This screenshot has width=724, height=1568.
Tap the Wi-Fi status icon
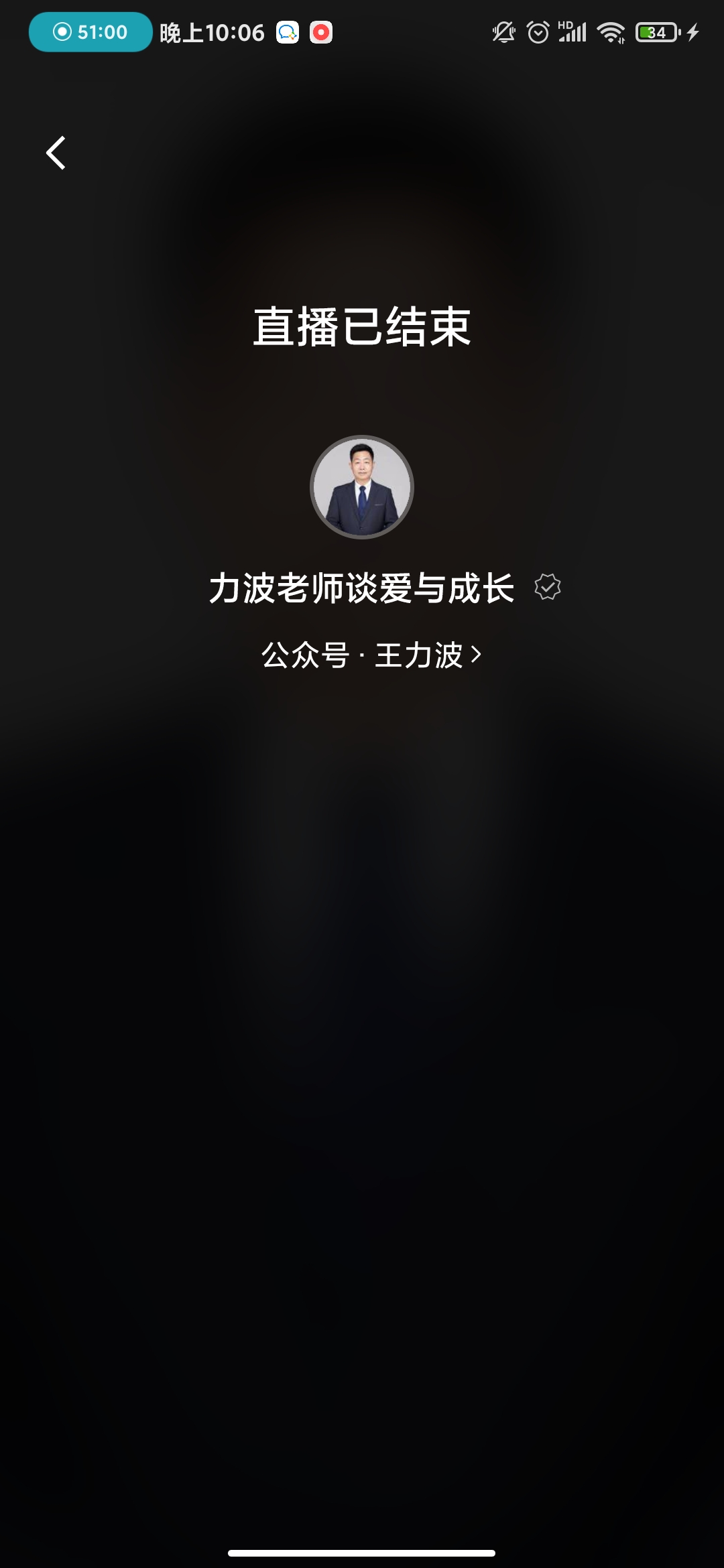pos(611,32)
